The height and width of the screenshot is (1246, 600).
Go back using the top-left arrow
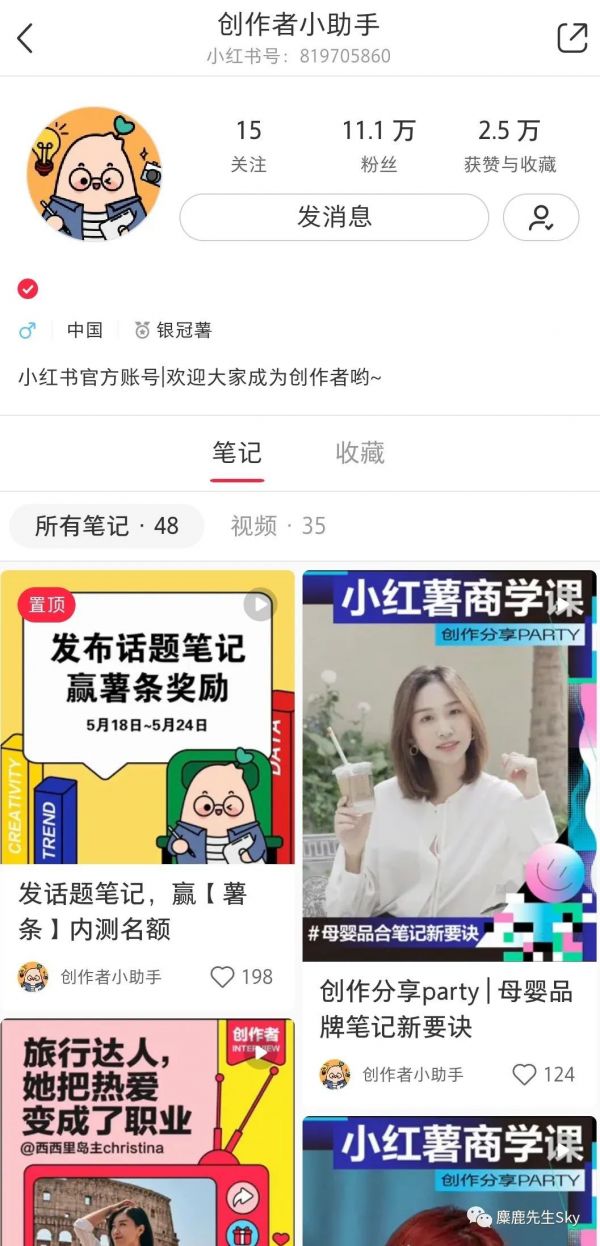pos(26,38)
